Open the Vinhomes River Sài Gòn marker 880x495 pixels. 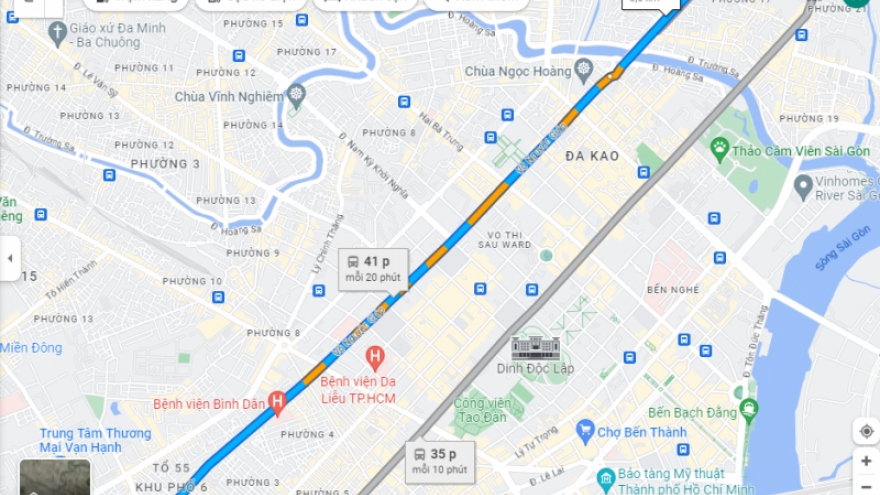(803, 186)
